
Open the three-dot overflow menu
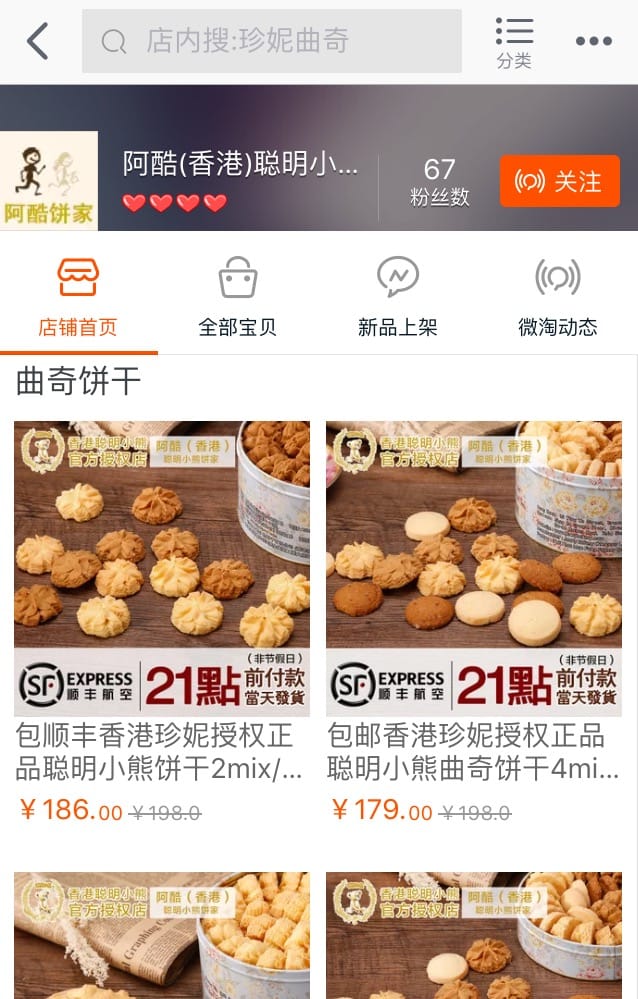coord(593,42)
